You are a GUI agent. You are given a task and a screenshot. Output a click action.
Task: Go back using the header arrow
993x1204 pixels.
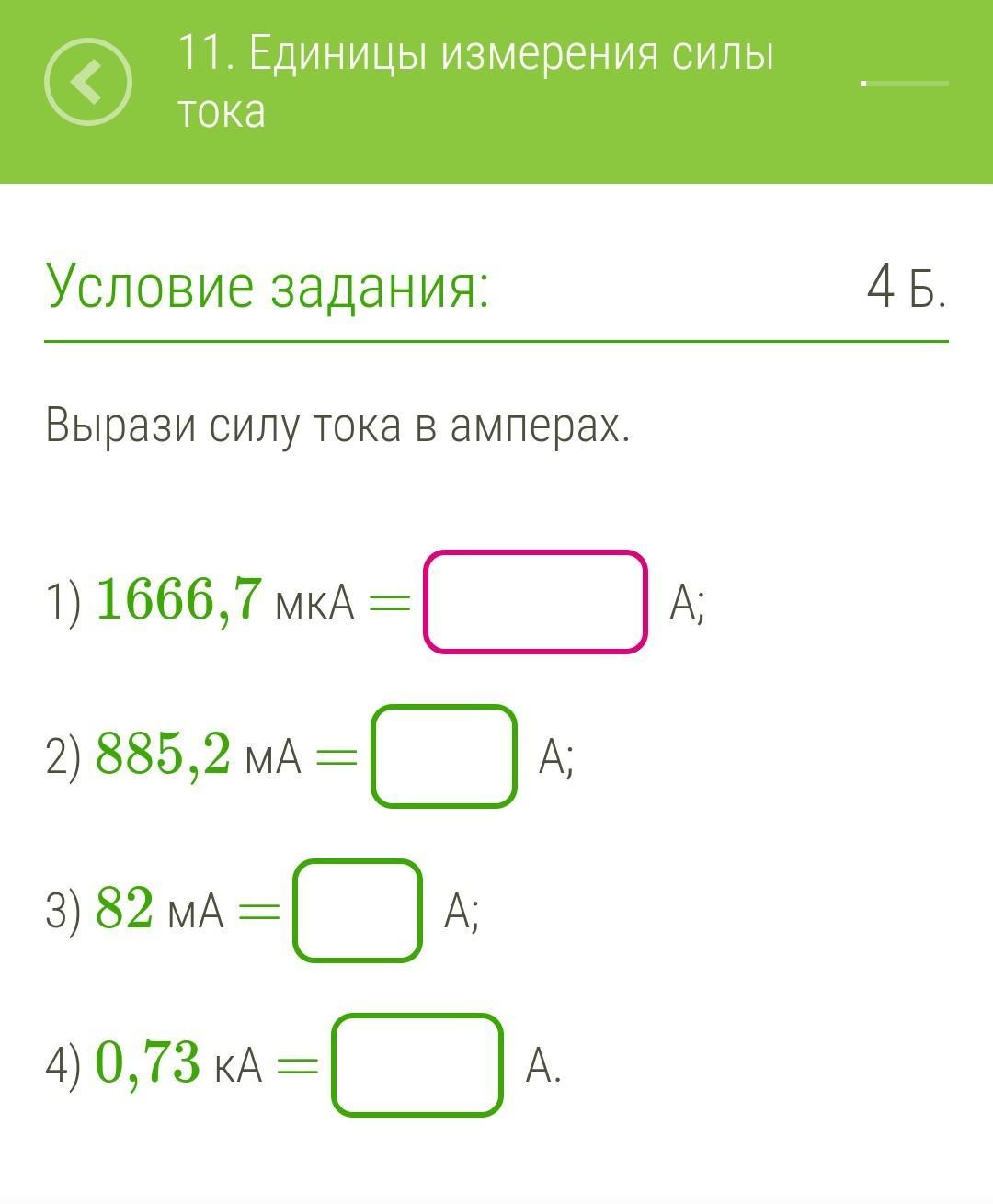[88, 82]
